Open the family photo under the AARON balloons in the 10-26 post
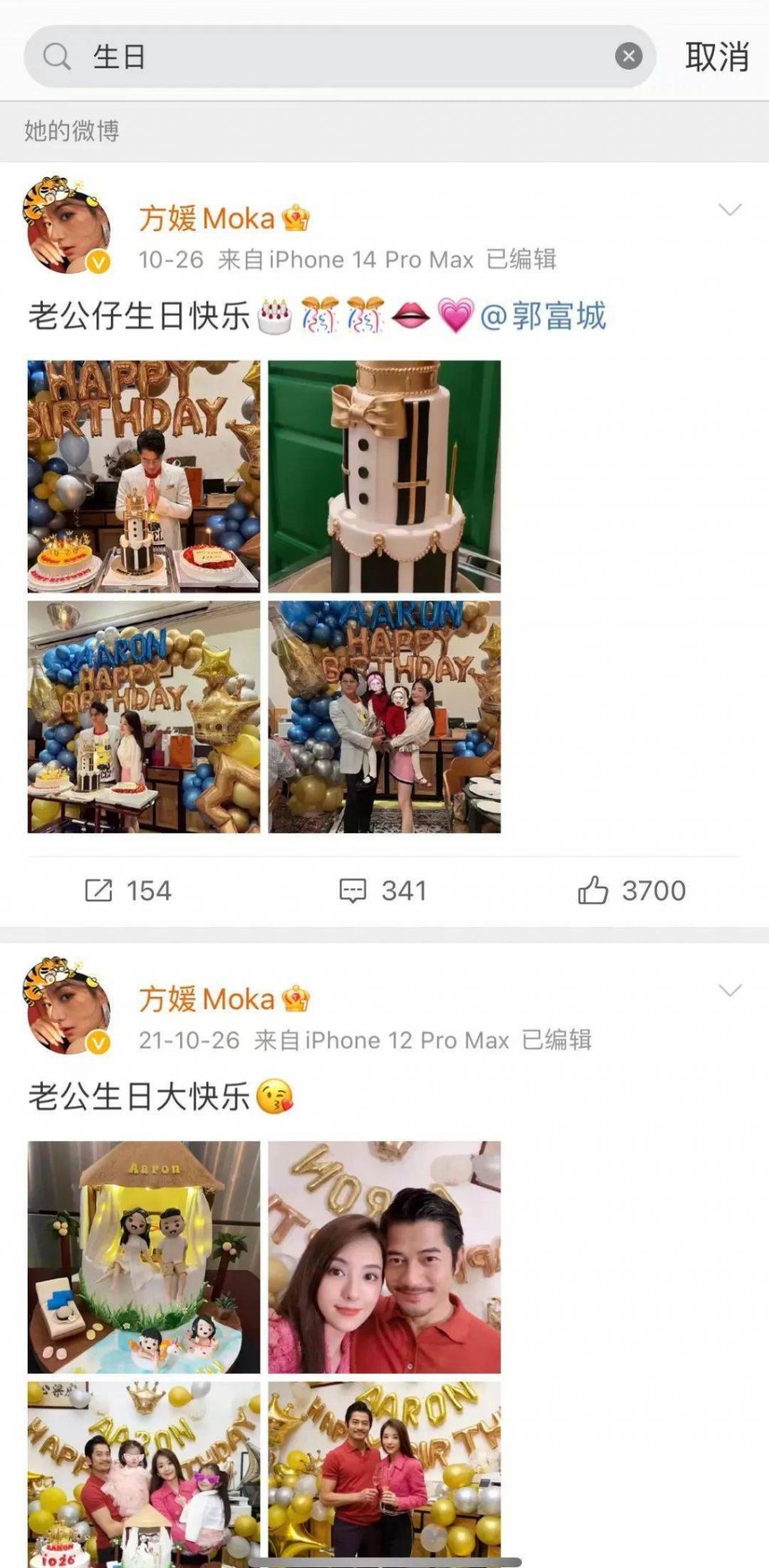Viewport: 769px width, 1568px height. (384, 717)
